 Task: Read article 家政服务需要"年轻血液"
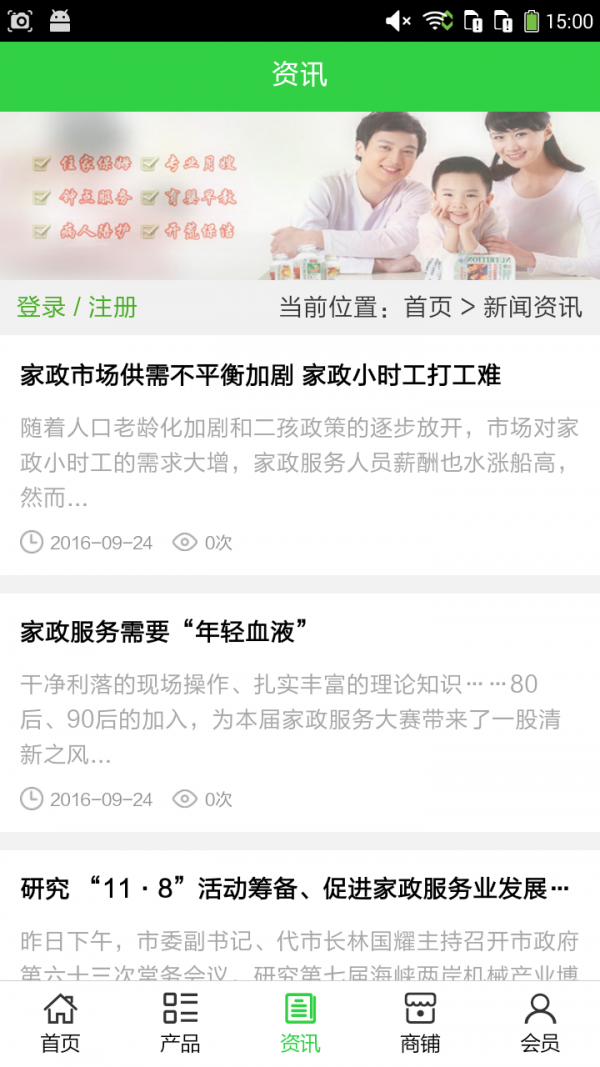(x=164, y=632)
